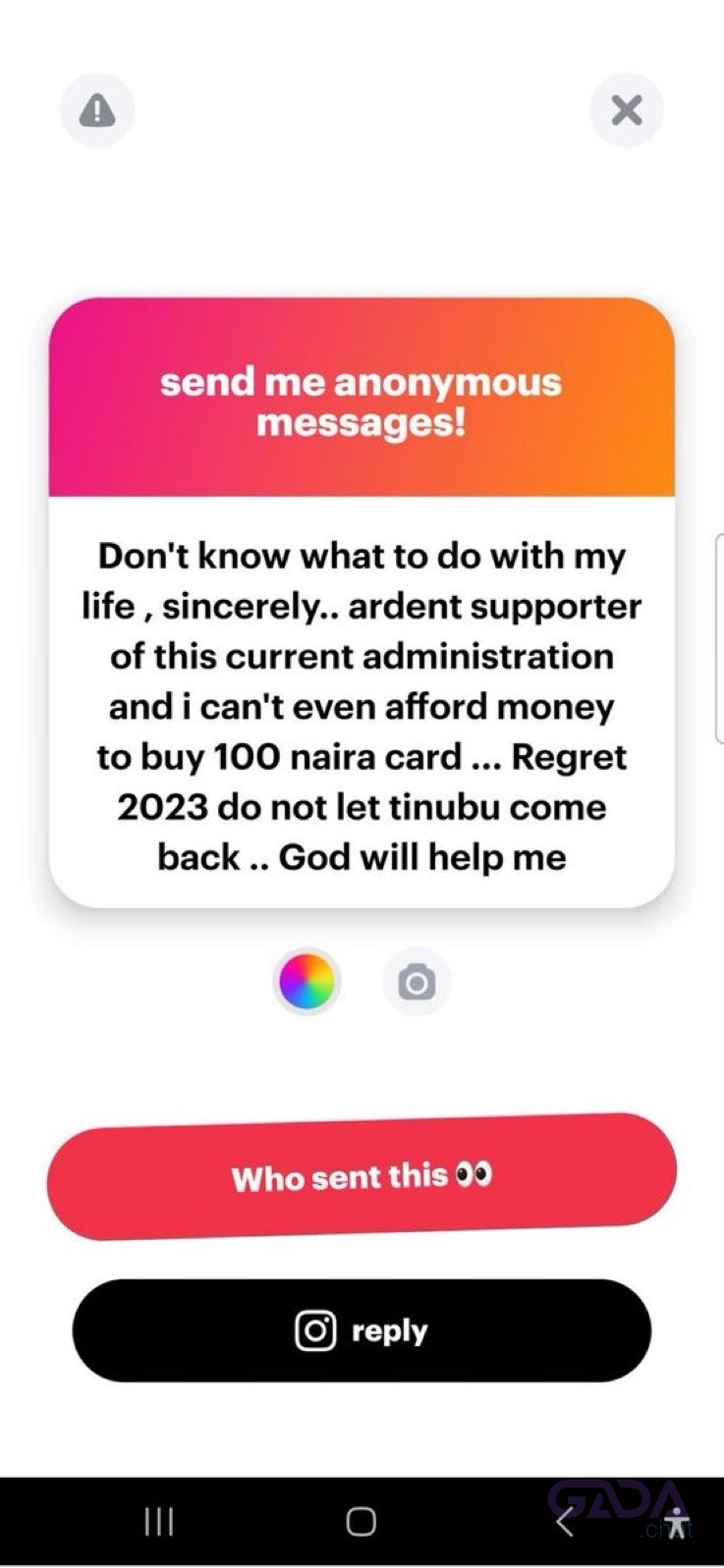
Task: Report this message with the warning icon
Action: 96,110
